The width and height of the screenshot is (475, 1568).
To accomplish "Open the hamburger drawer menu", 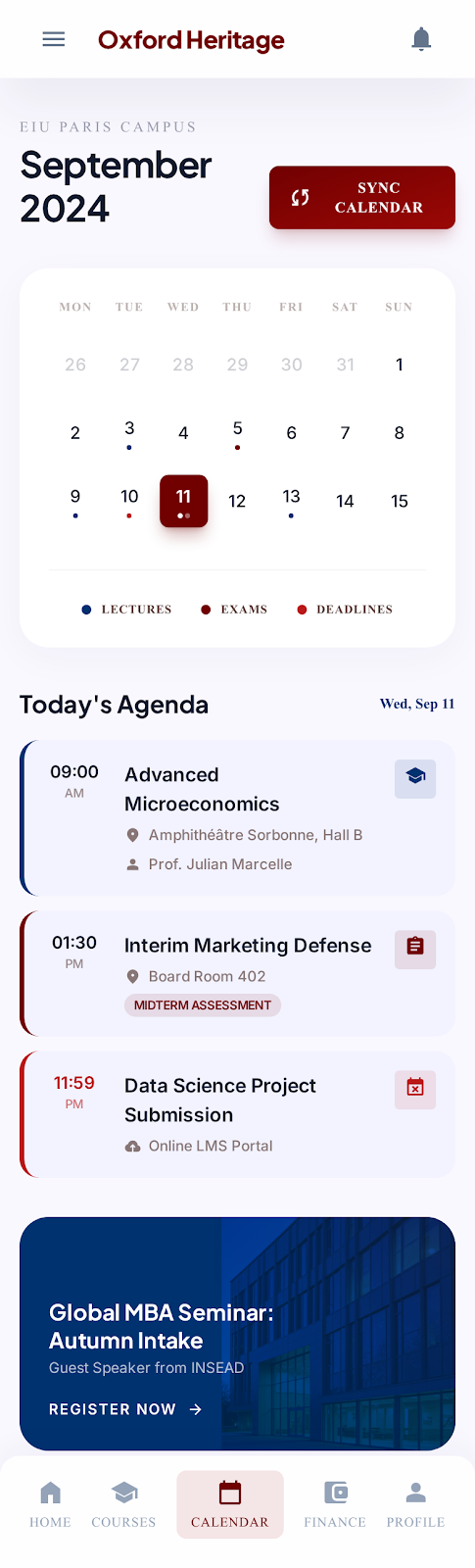I will pyautogui.click(x=54, y=39).
